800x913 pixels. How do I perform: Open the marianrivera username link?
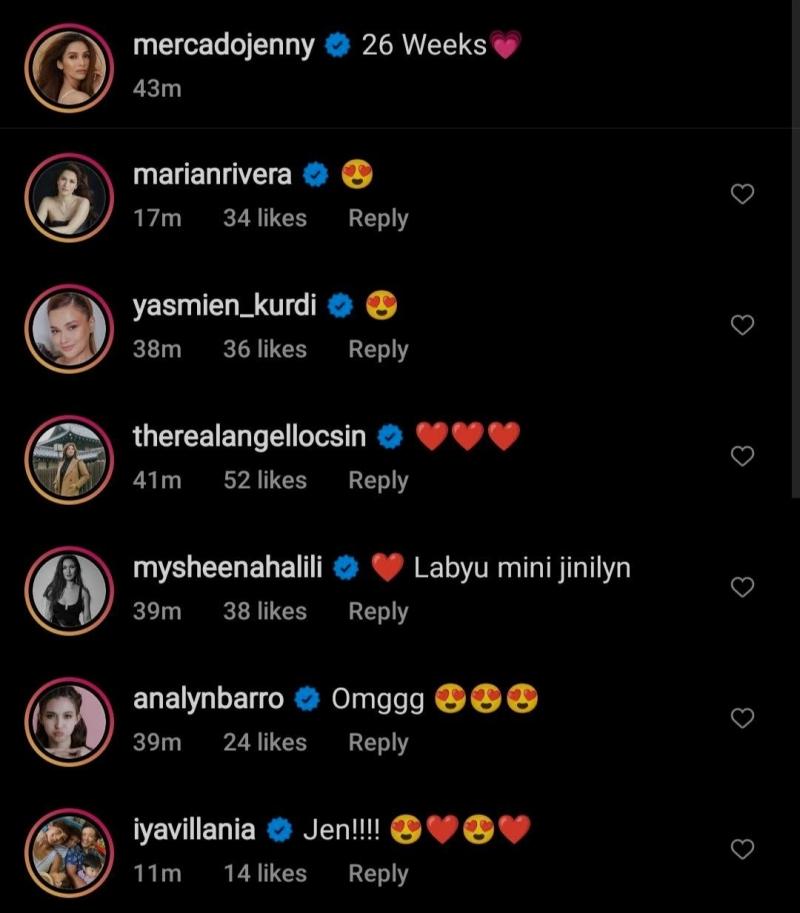[x=212, y=175]
